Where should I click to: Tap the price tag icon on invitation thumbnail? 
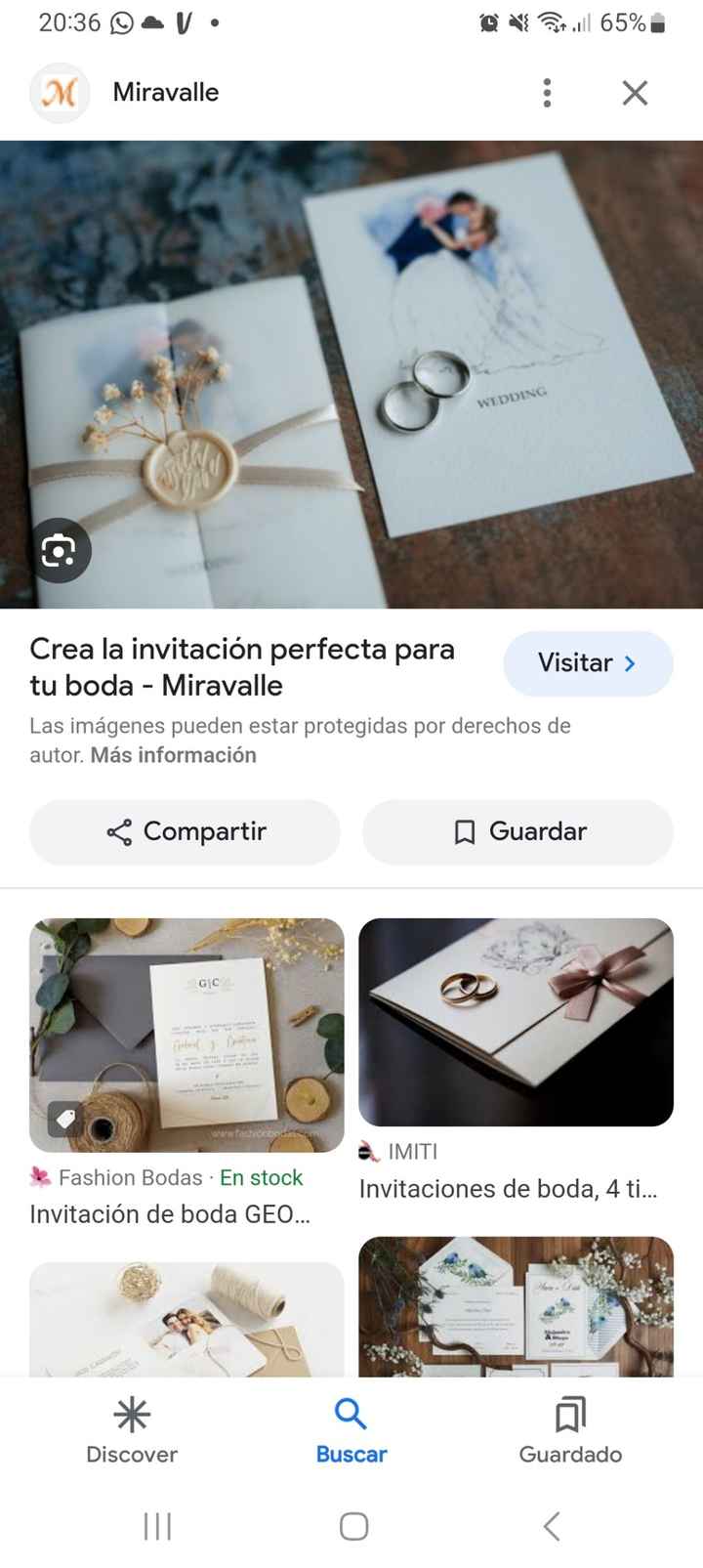click(65, 1120)
